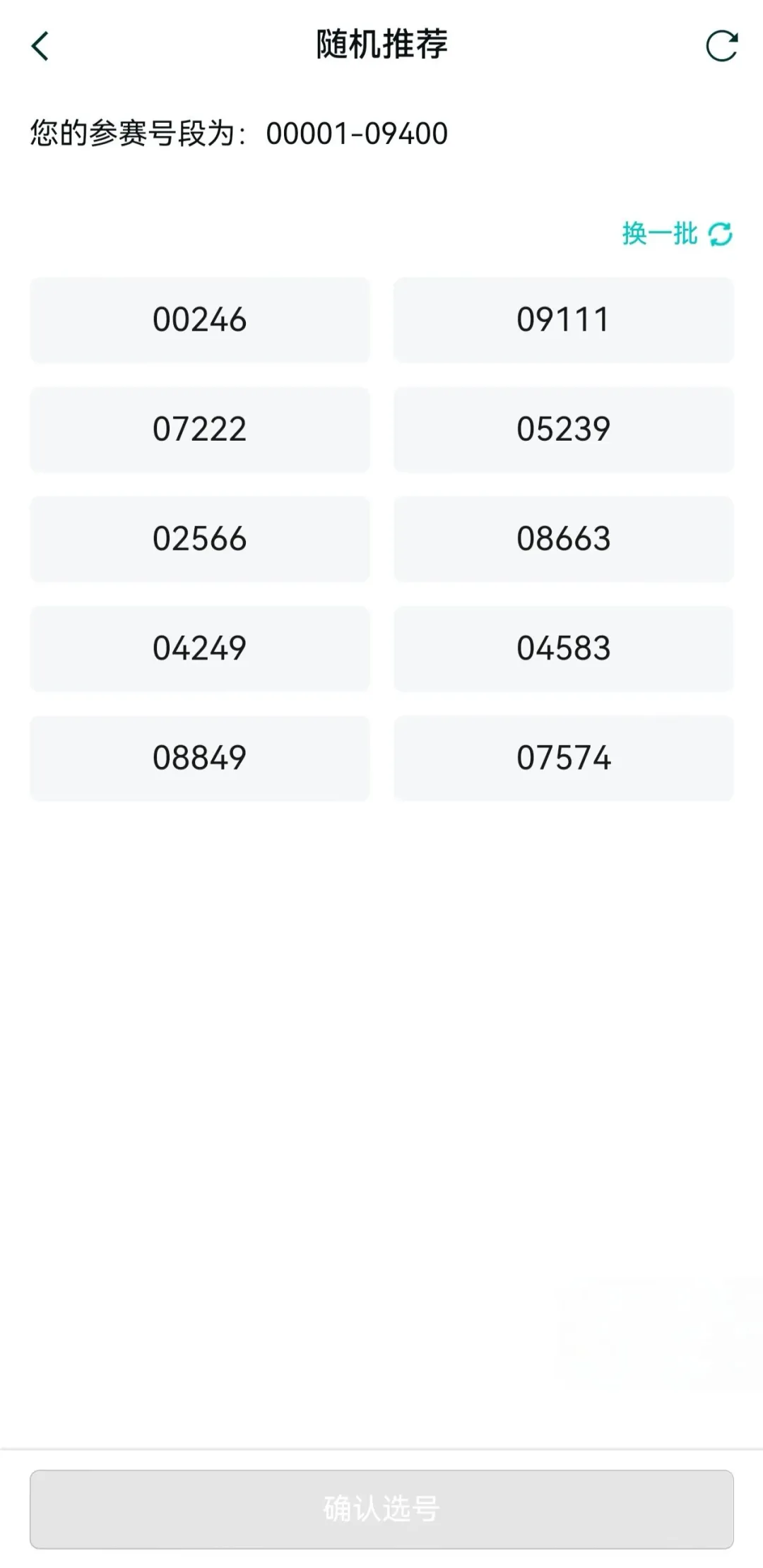Select number 07574

coord(563,758)
